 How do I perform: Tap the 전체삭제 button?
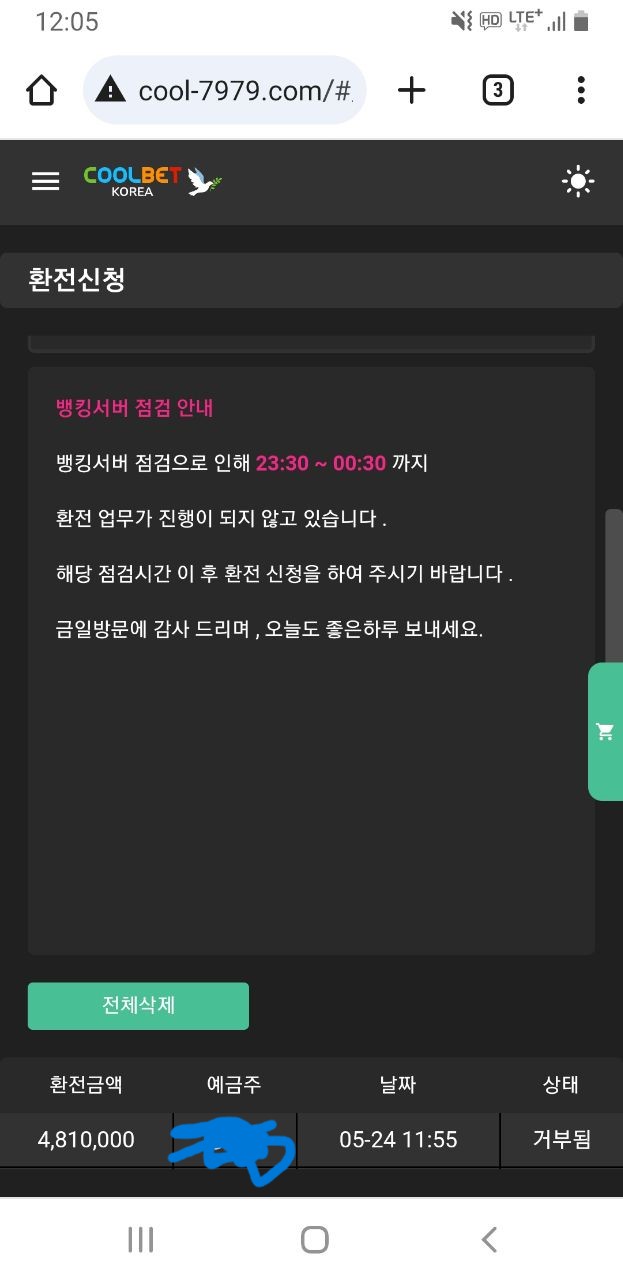(138, 1005)
